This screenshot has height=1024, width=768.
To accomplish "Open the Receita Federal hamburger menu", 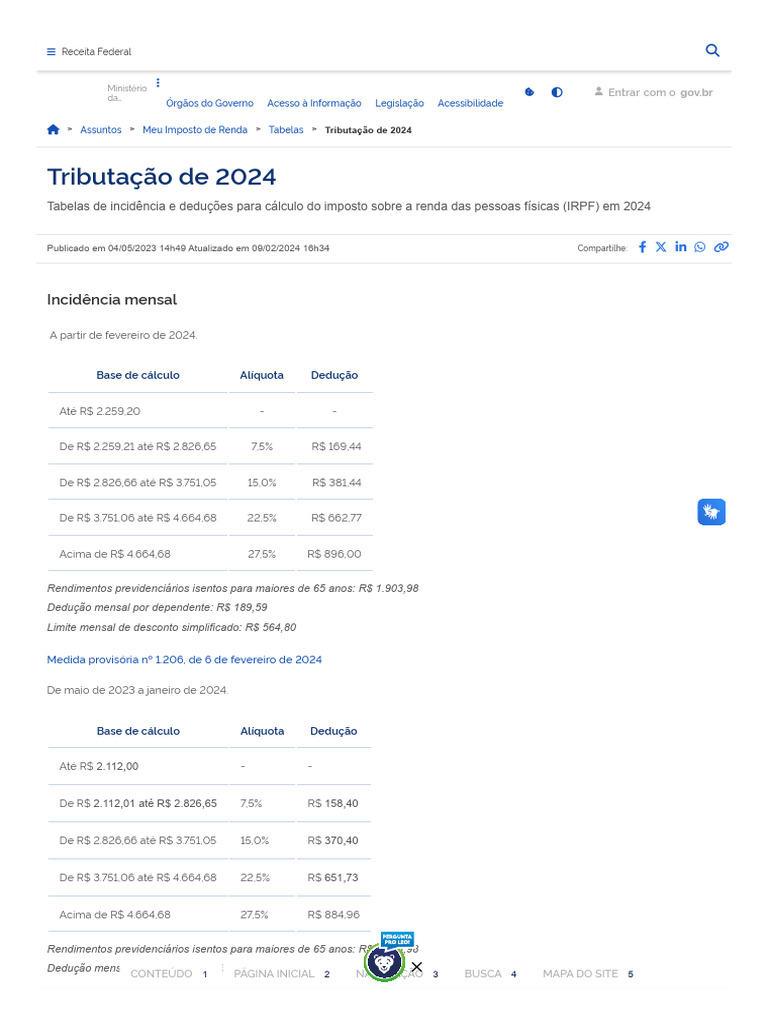I will coord(51,52).
